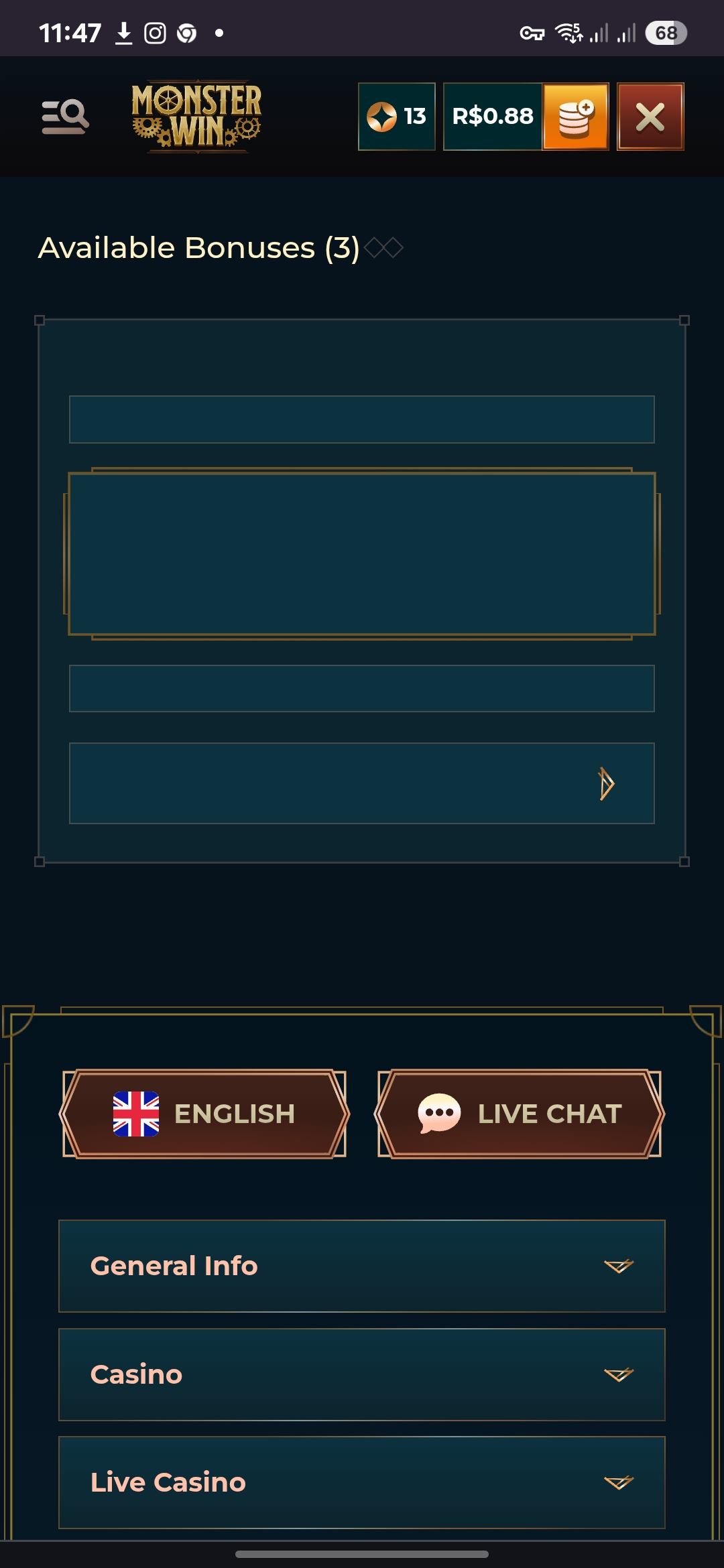Expand the Live Casino section

pyautogui.click(x=362, y=1482)
